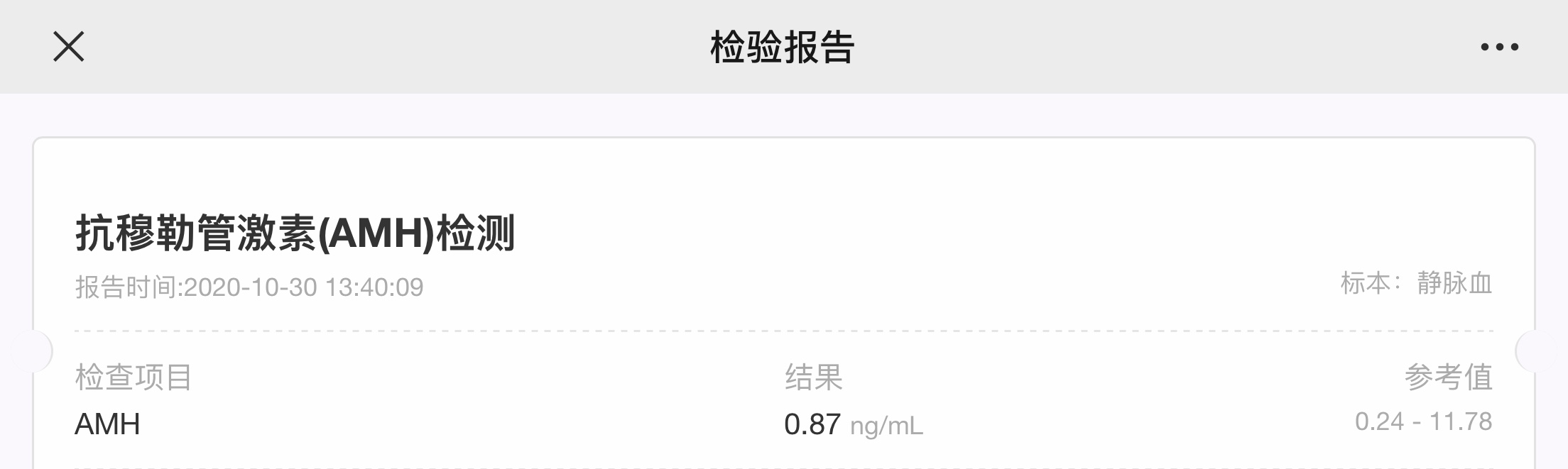
Task: Open the three-dot overflow menu
Action: [x=1499, y=47]
